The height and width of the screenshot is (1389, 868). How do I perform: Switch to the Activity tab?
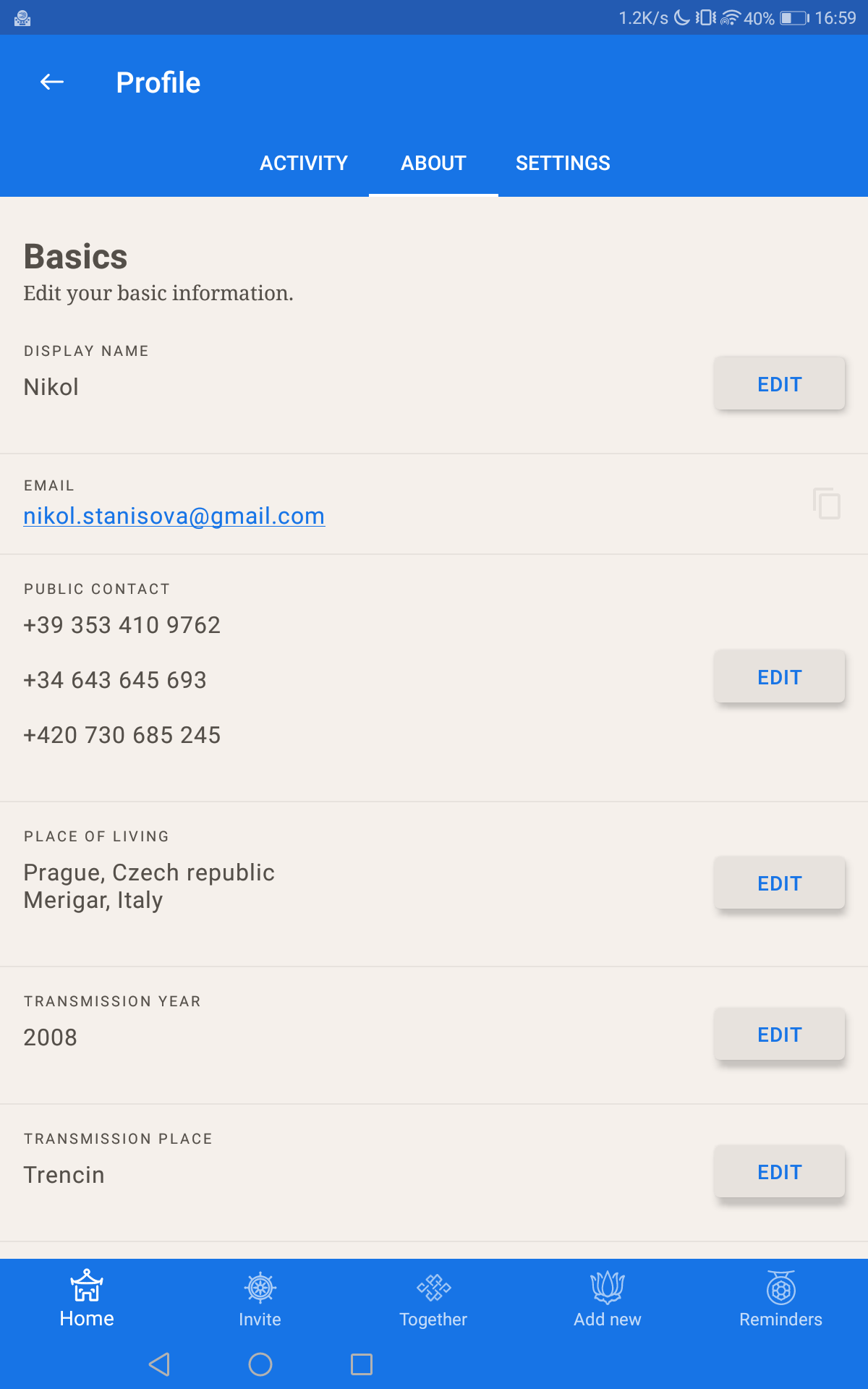coord(304,163)
